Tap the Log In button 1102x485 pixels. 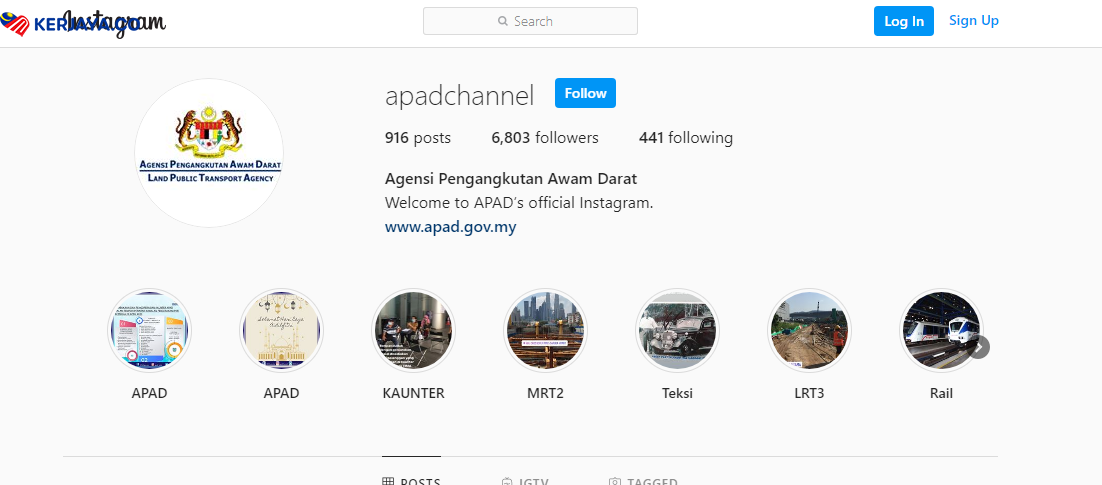[903, 21]
